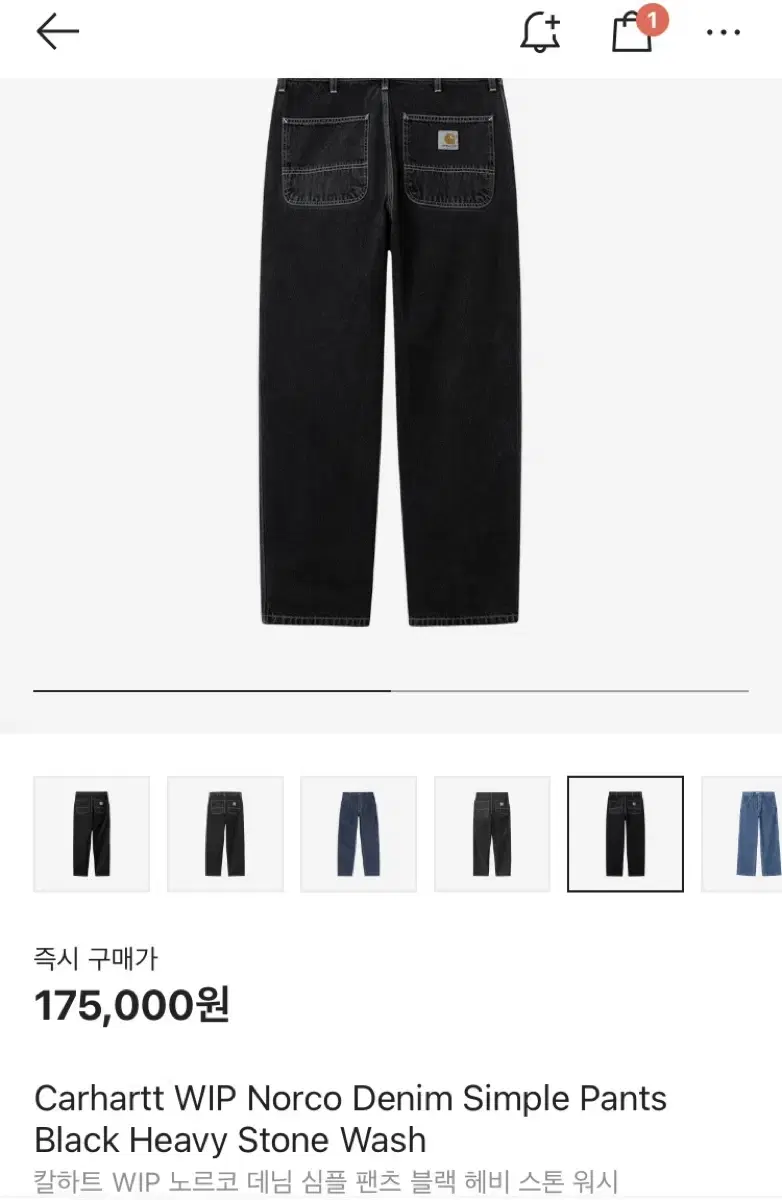The width and height of the screenshot is (782, 1200).
Task: Tap Black Heavy Stone Wash text
Action: [x=230, y=1140]
